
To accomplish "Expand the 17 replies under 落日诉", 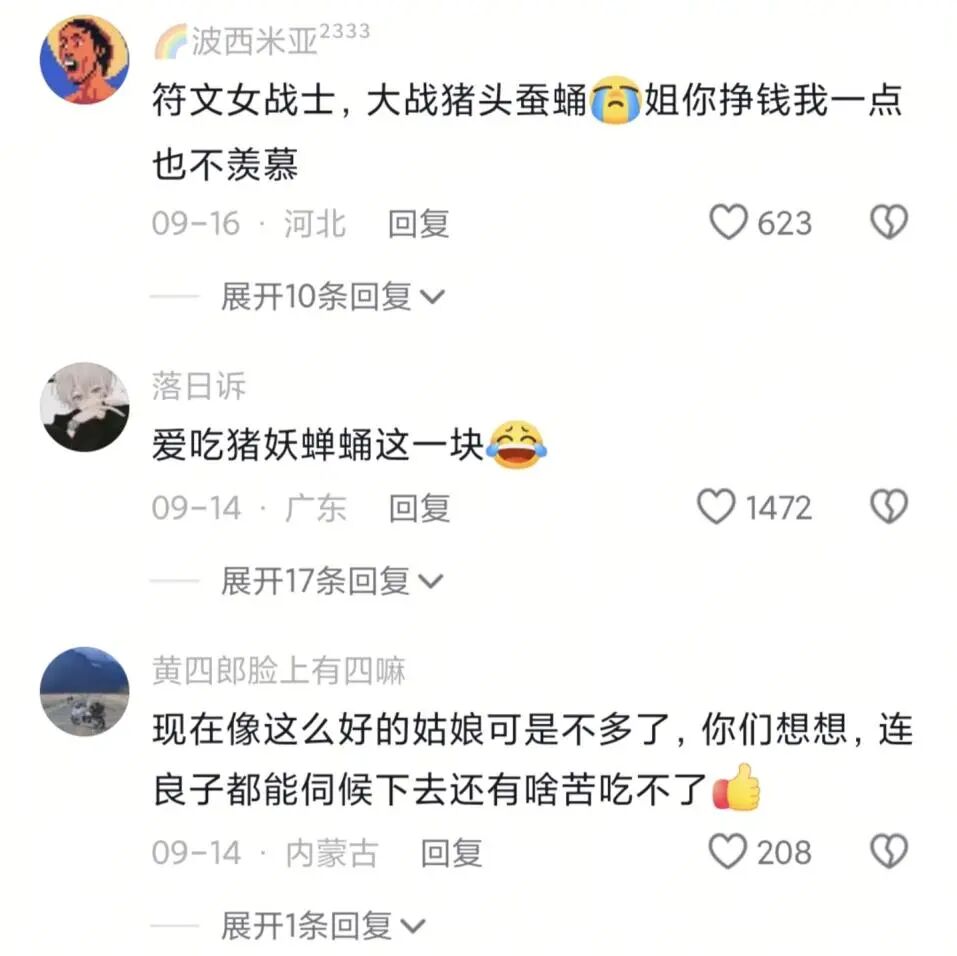I will [x=332, y=581].
